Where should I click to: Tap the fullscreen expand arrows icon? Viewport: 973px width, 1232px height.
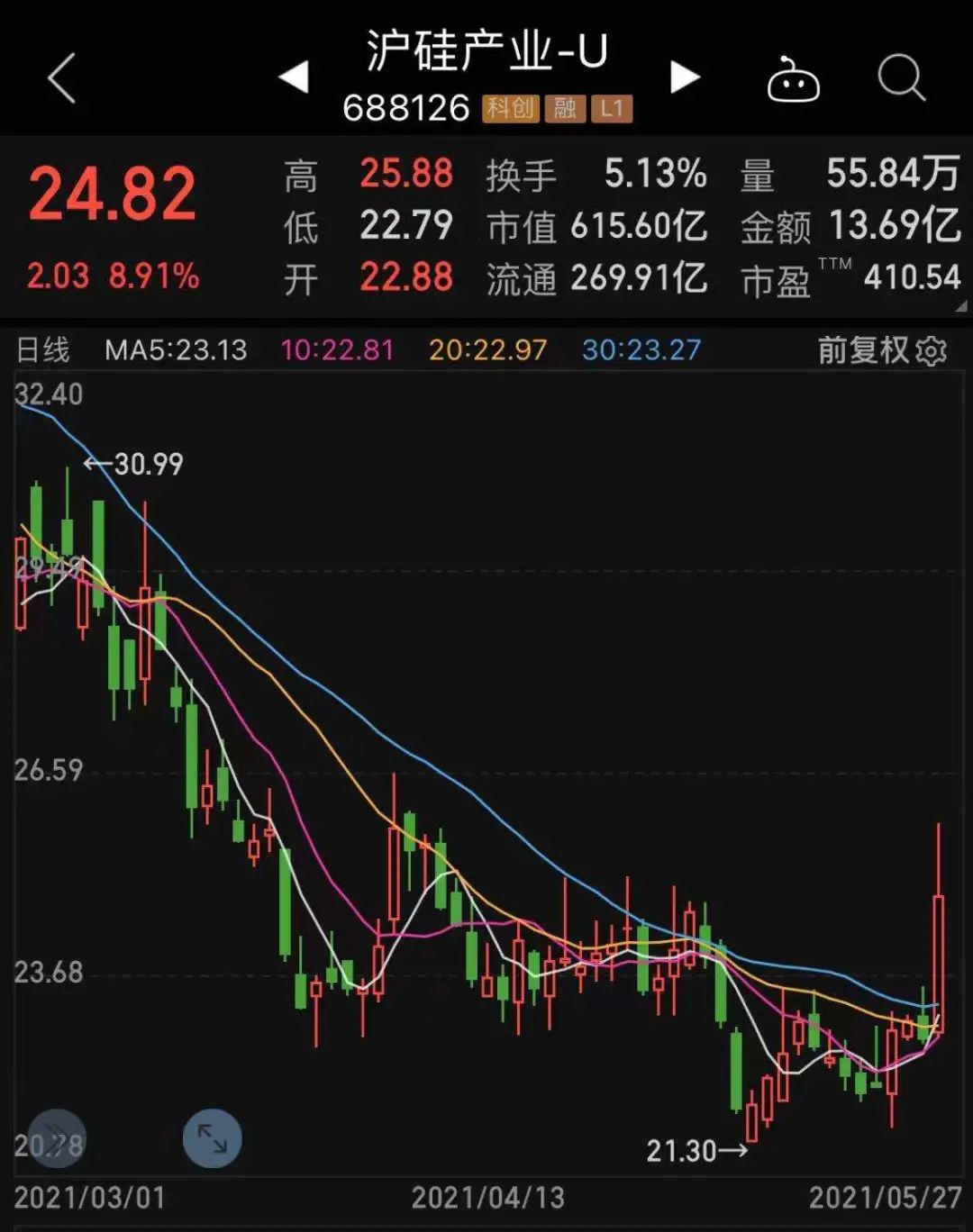tap(214, 1137)
